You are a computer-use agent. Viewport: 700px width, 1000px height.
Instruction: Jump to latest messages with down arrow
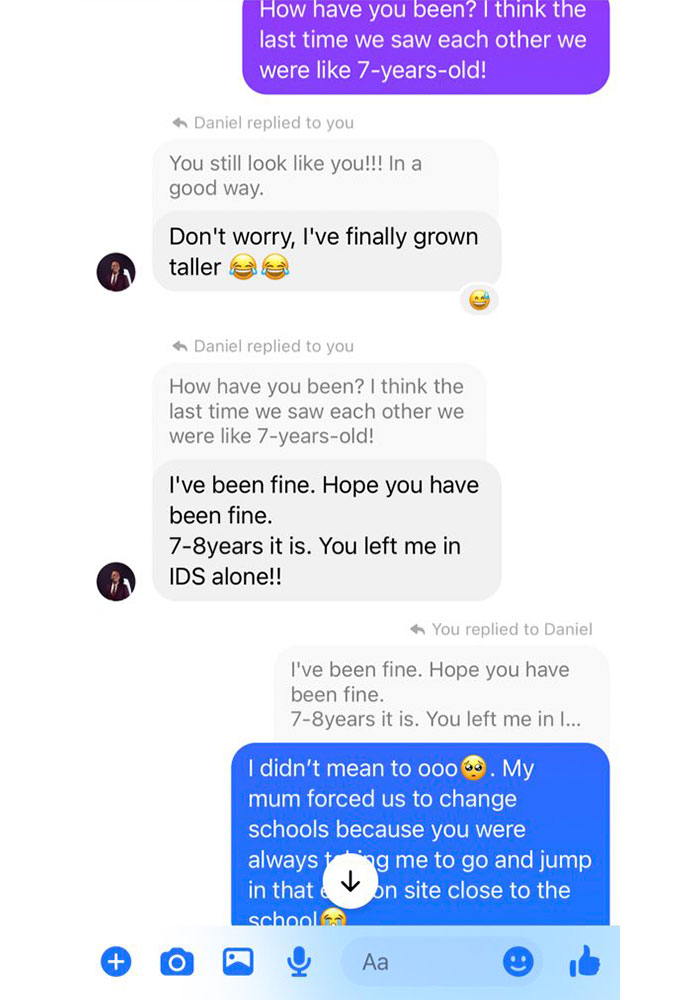click(350, 881)
